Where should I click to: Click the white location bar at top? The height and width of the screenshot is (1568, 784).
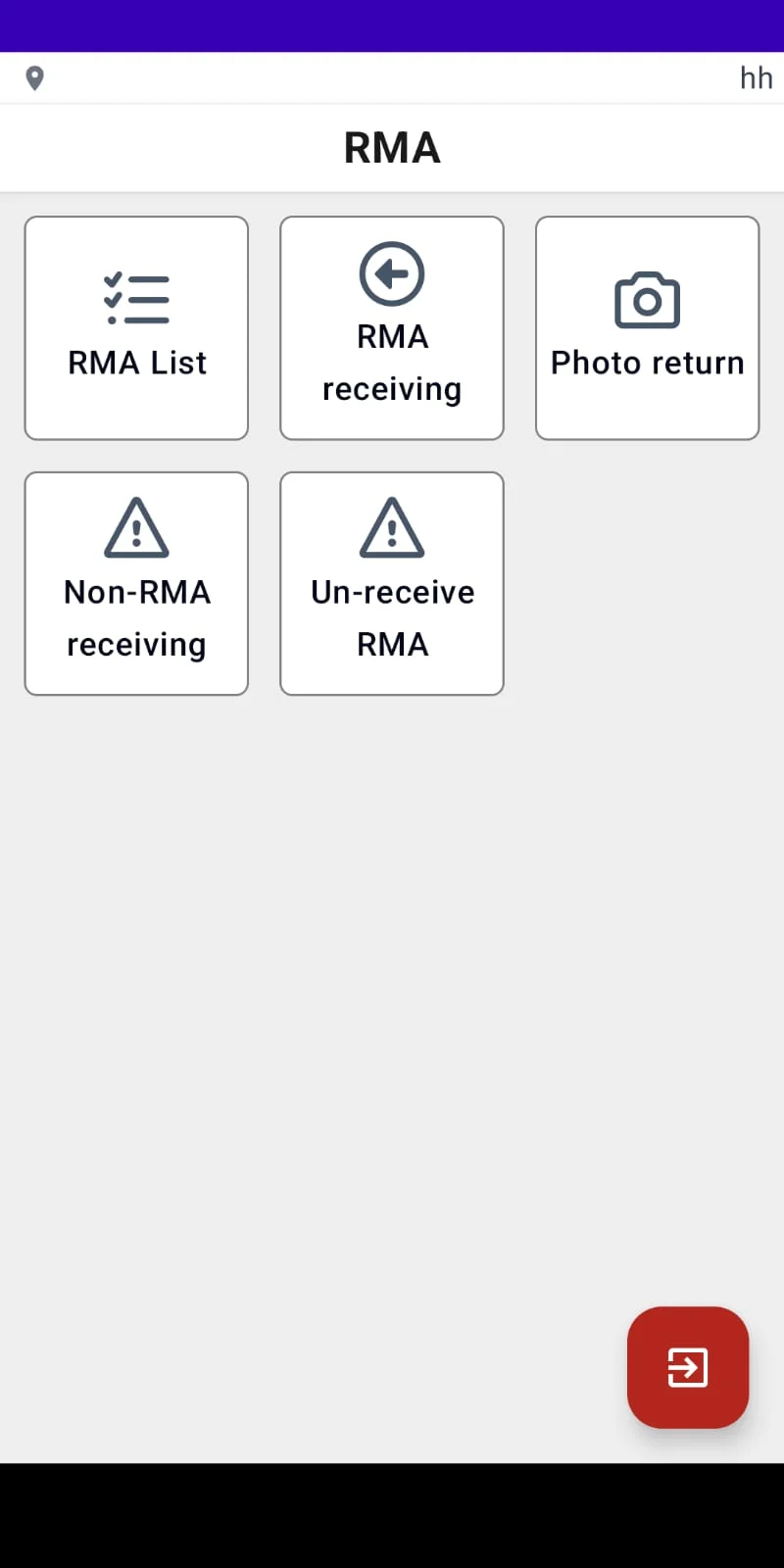(x=392, y=77)
